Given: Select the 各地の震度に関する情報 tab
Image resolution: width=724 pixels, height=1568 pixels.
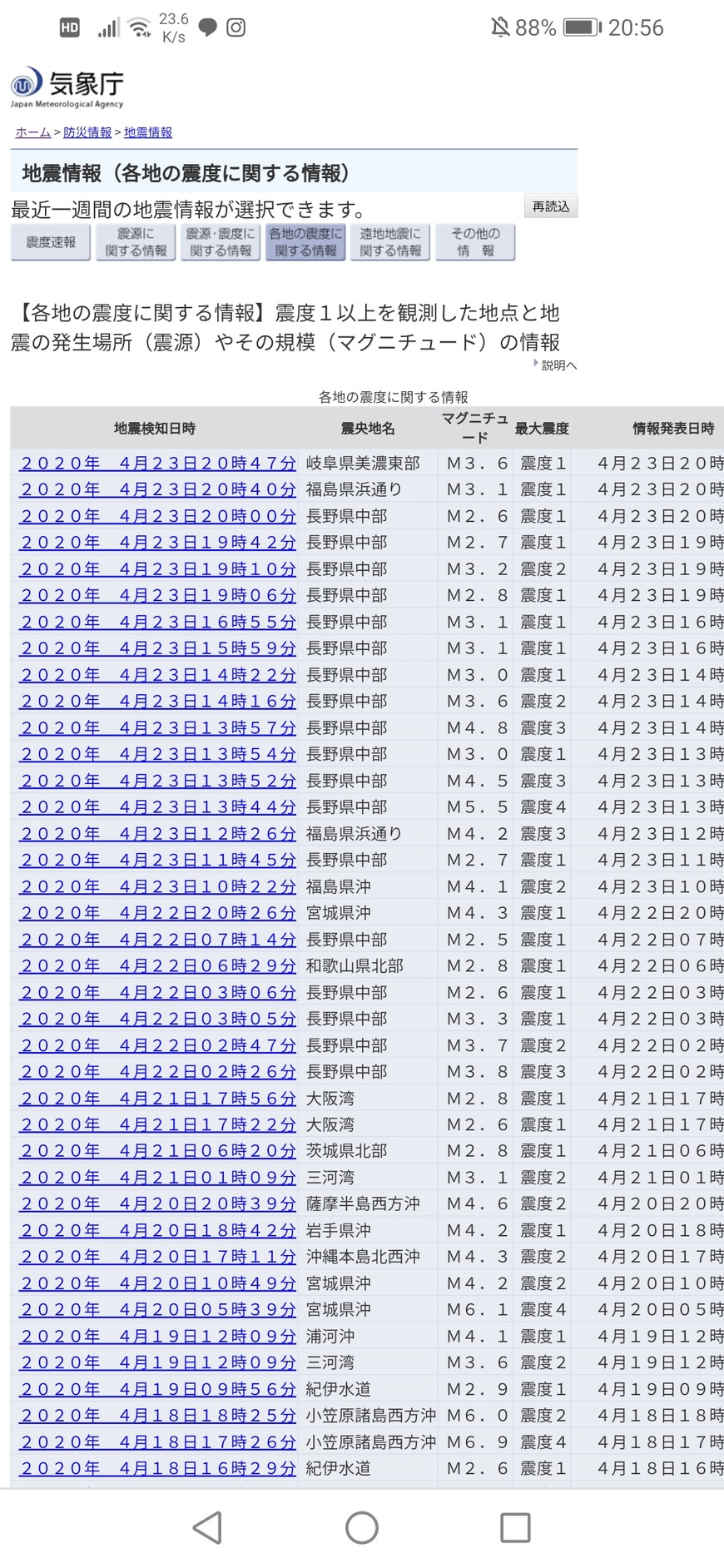Looking at the screenshot, I should click(x=305, y=242).
